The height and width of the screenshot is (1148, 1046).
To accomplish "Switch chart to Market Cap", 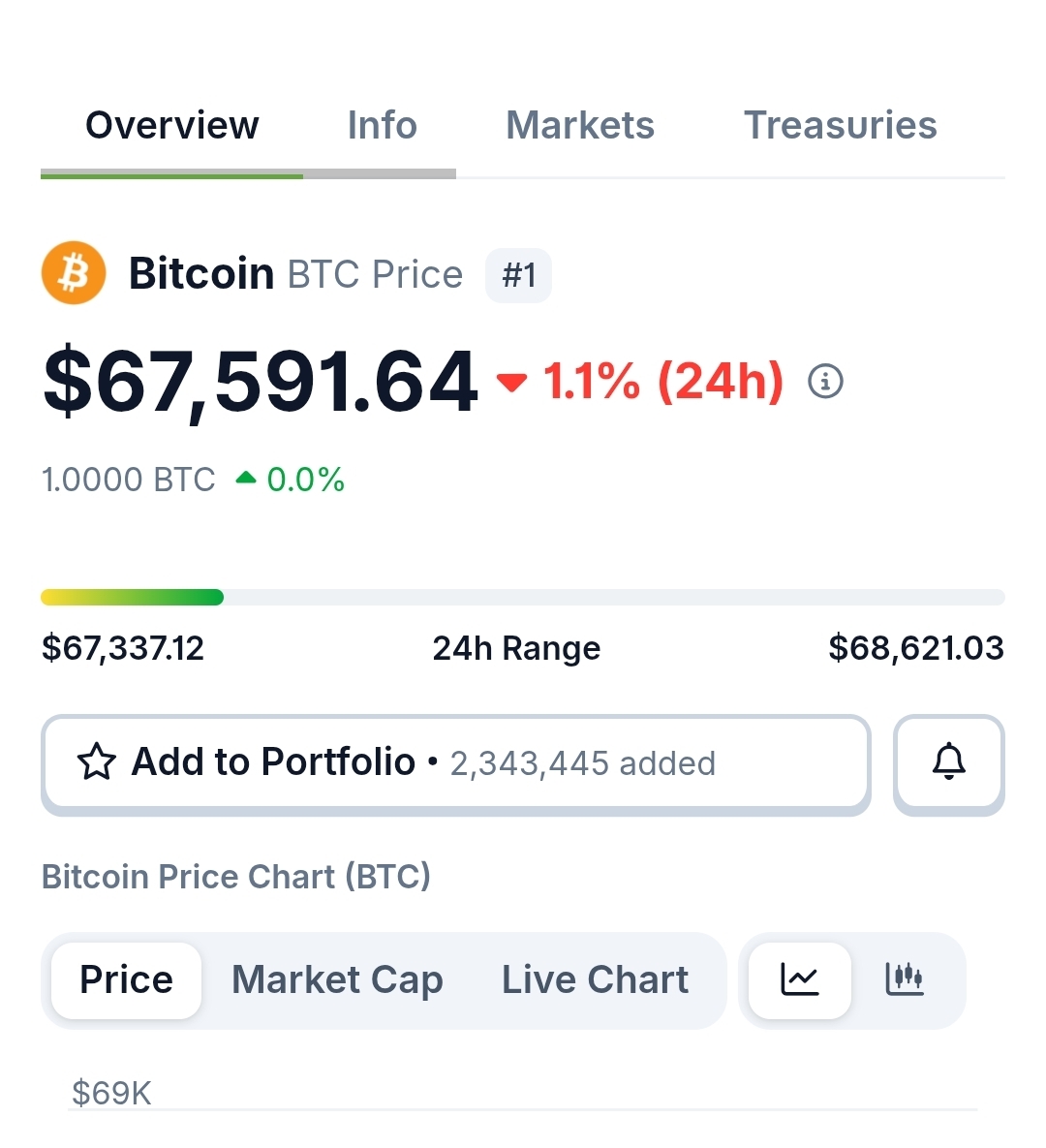I will 337,980.
